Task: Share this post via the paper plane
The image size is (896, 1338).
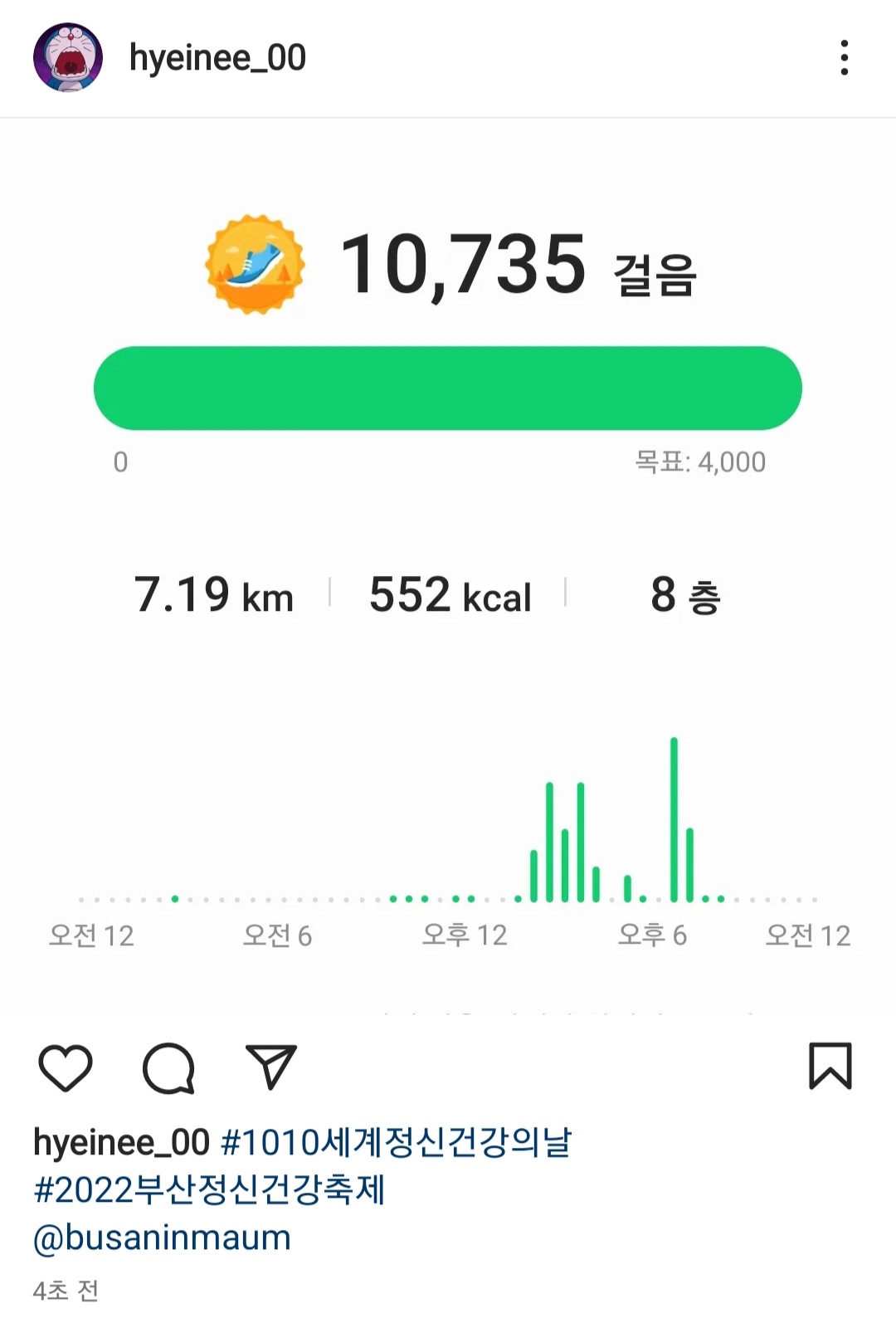Action: 271,1067
